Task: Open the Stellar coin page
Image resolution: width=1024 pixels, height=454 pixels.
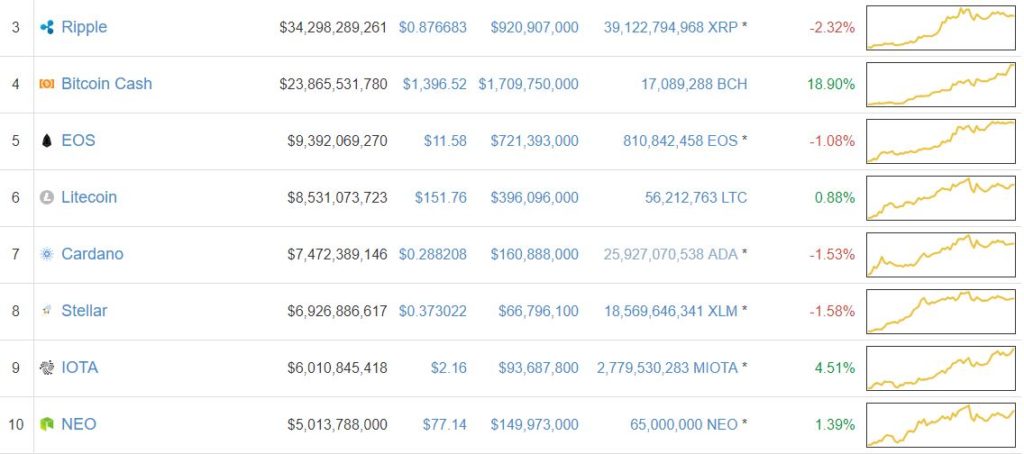Action: click(84, 311)
